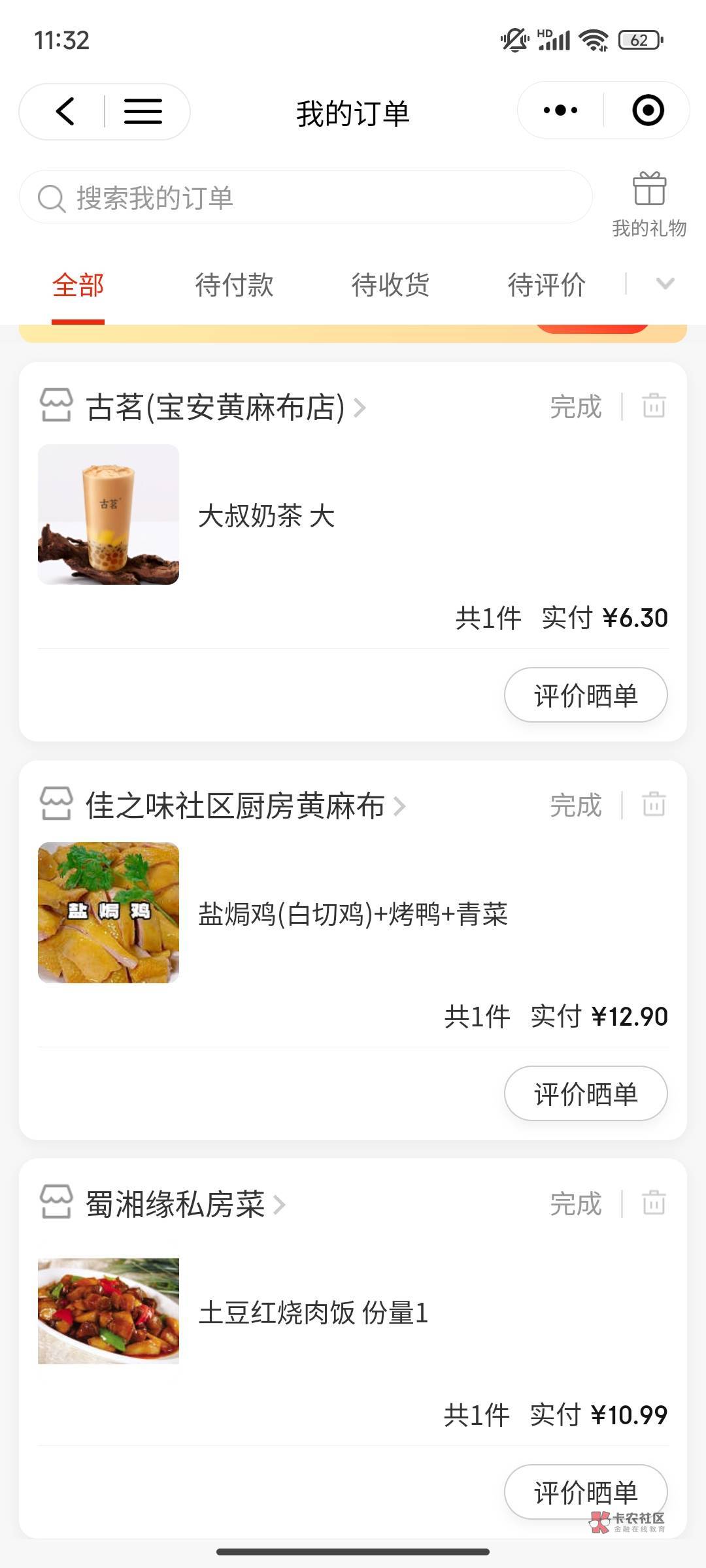Open the 土豆红烧肉饭 order details

click(313, 1313)
